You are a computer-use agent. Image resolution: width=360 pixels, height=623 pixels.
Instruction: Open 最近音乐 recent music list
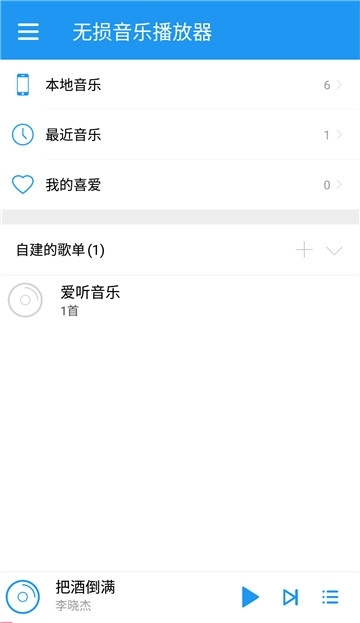coord(180,135)
